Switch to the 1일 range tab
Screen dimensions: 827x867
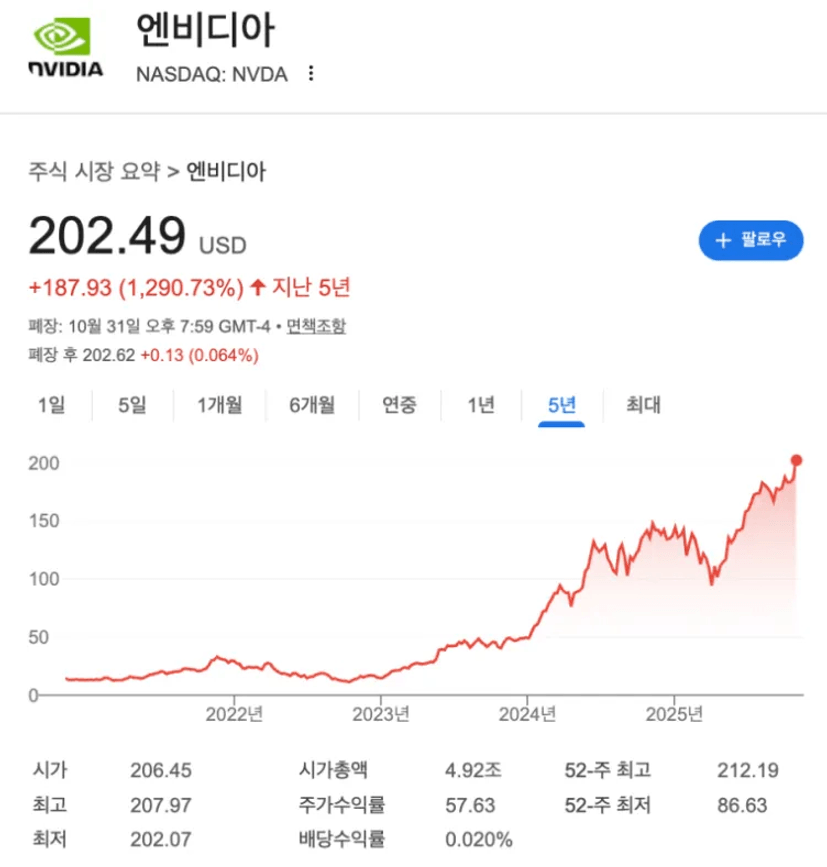click(x=51, y=405)
